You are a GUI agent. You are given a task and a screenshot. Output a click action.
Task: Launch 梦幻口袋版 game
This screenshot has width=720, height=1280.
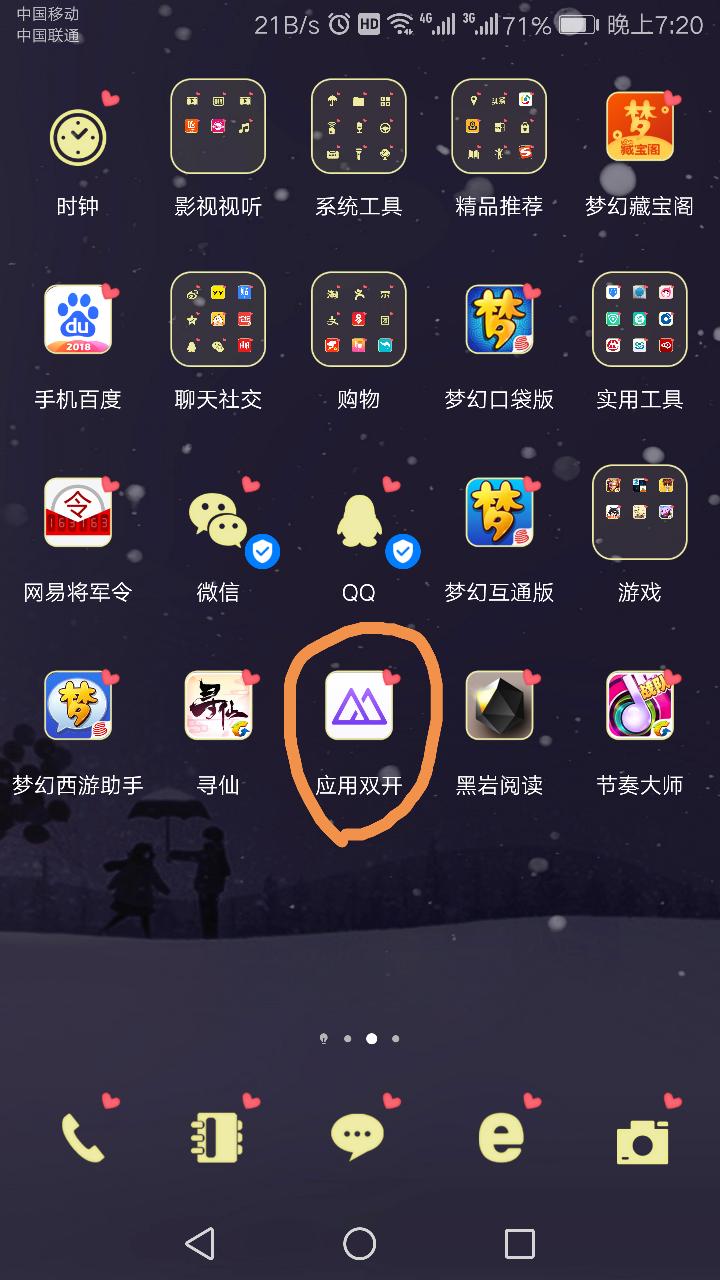[499, 320]
